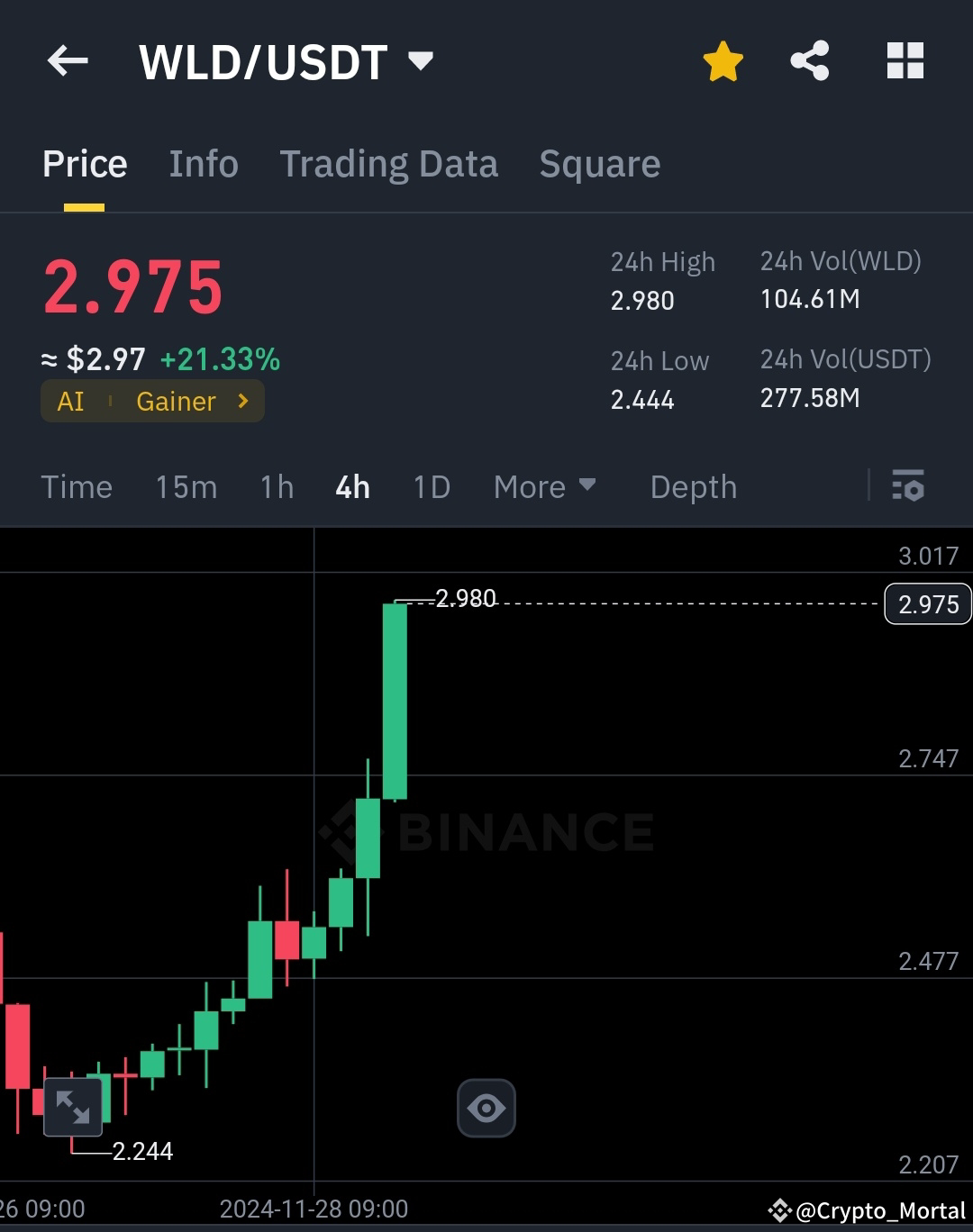Tap the share icon to share WLD/USDT
Viewport: 973px width, 1232px height.
(809, 60)
